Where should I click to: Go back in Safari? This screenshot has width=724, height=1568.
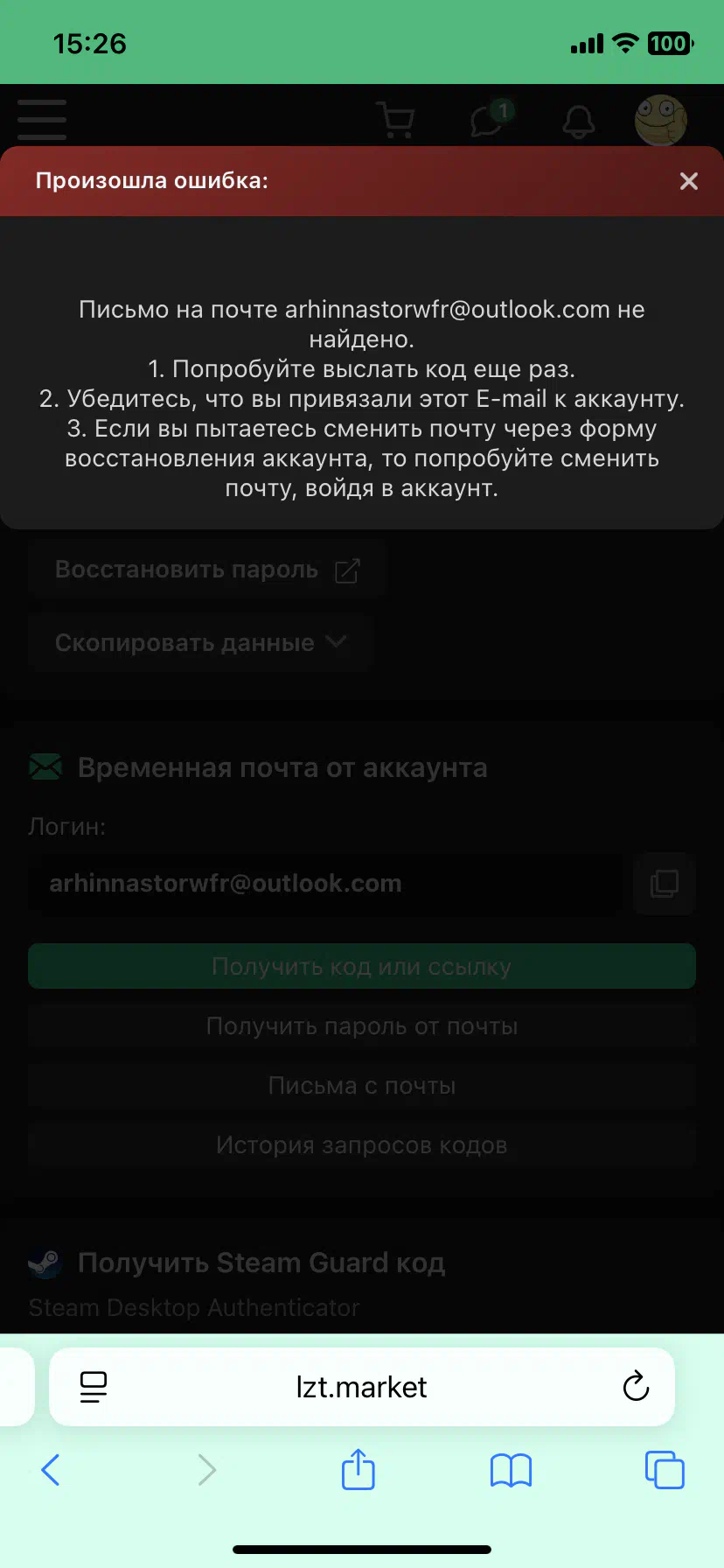tap(51, 1470)
